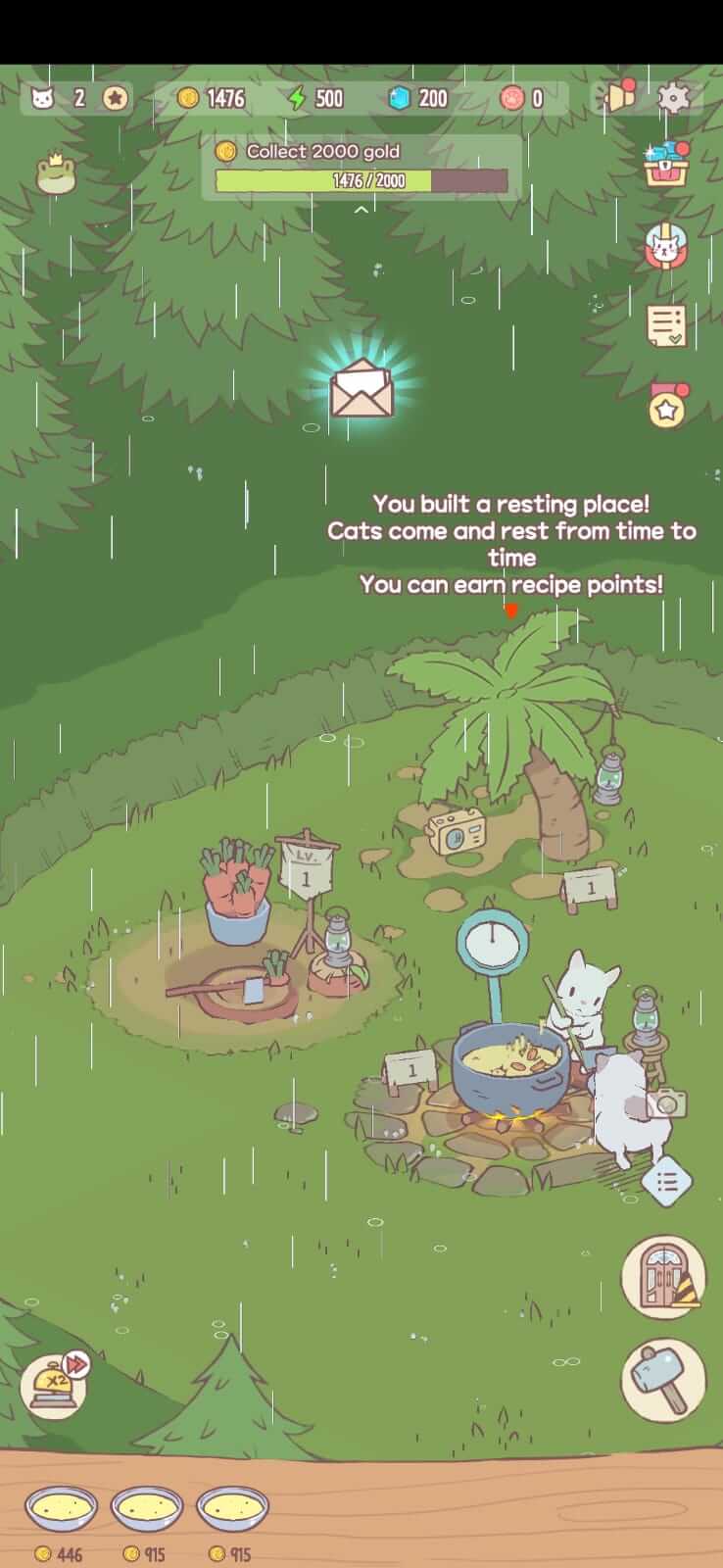The height and width of the screenshot is (1568, 723).
Task: Open the hammer build button
Action: tap(663, 1379)
